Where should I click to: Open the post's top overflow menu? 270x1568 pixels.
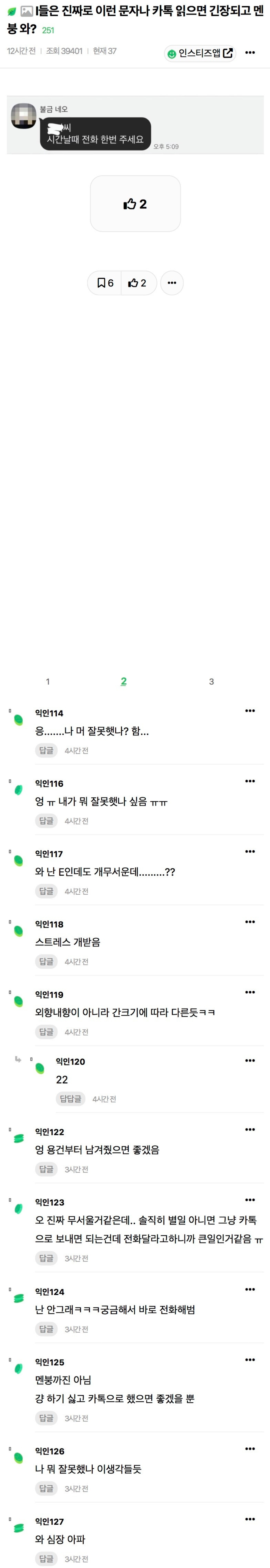(250, 52)
